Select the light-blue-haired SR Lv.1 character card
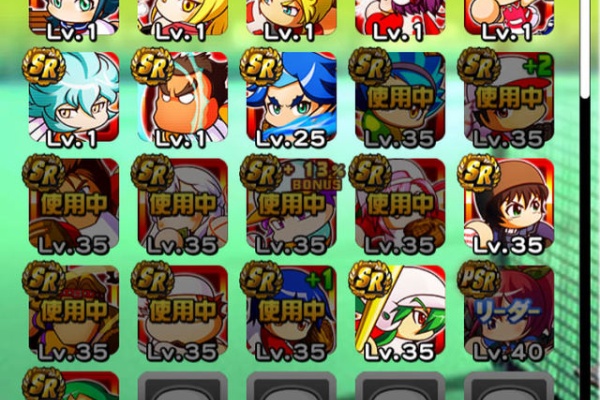This screenshot has height=400, width=600. (73, 98)
